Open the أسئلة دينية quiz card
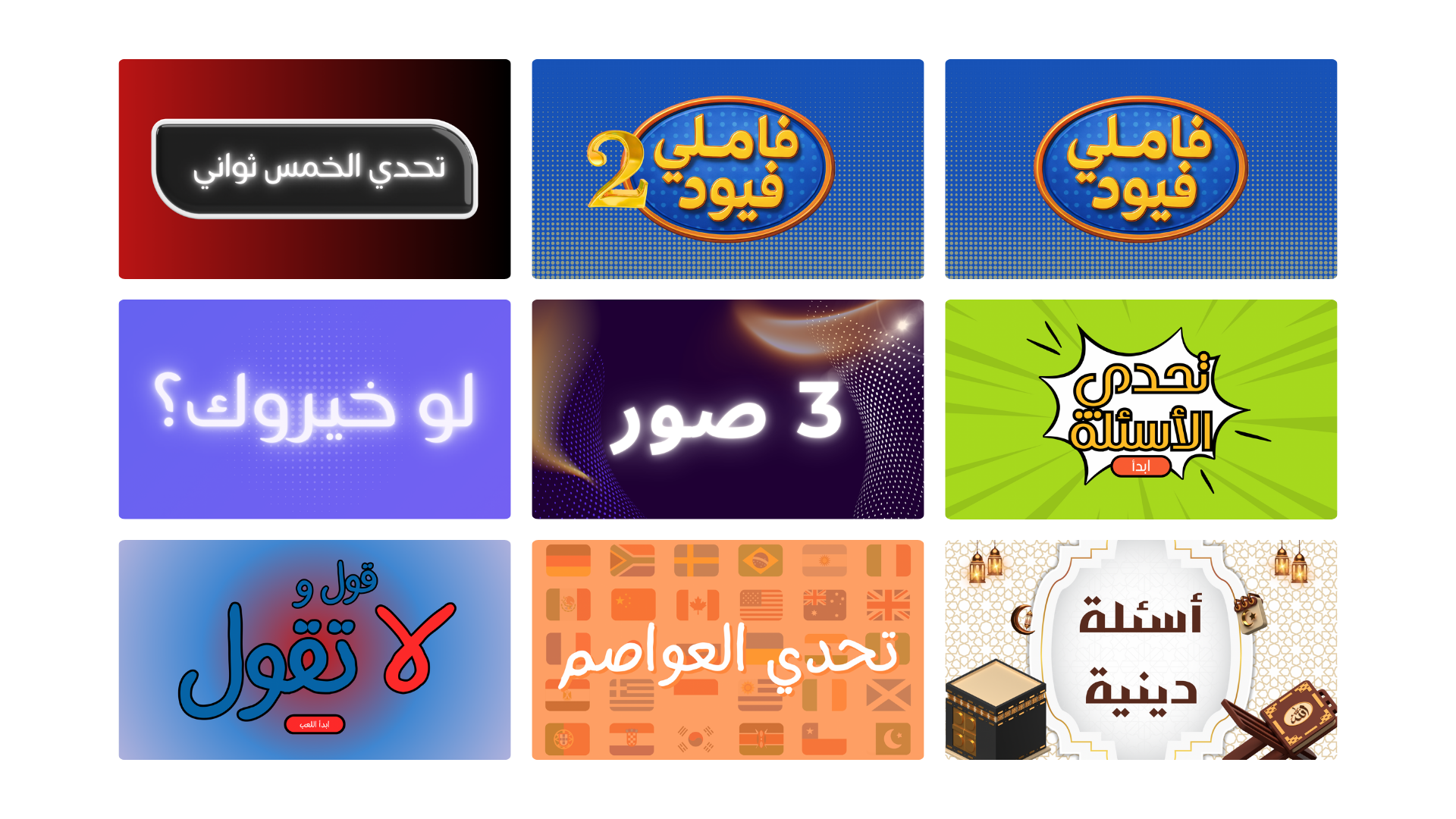The height and width of the screenshot is (819, 1456). tap(1141, 649)
